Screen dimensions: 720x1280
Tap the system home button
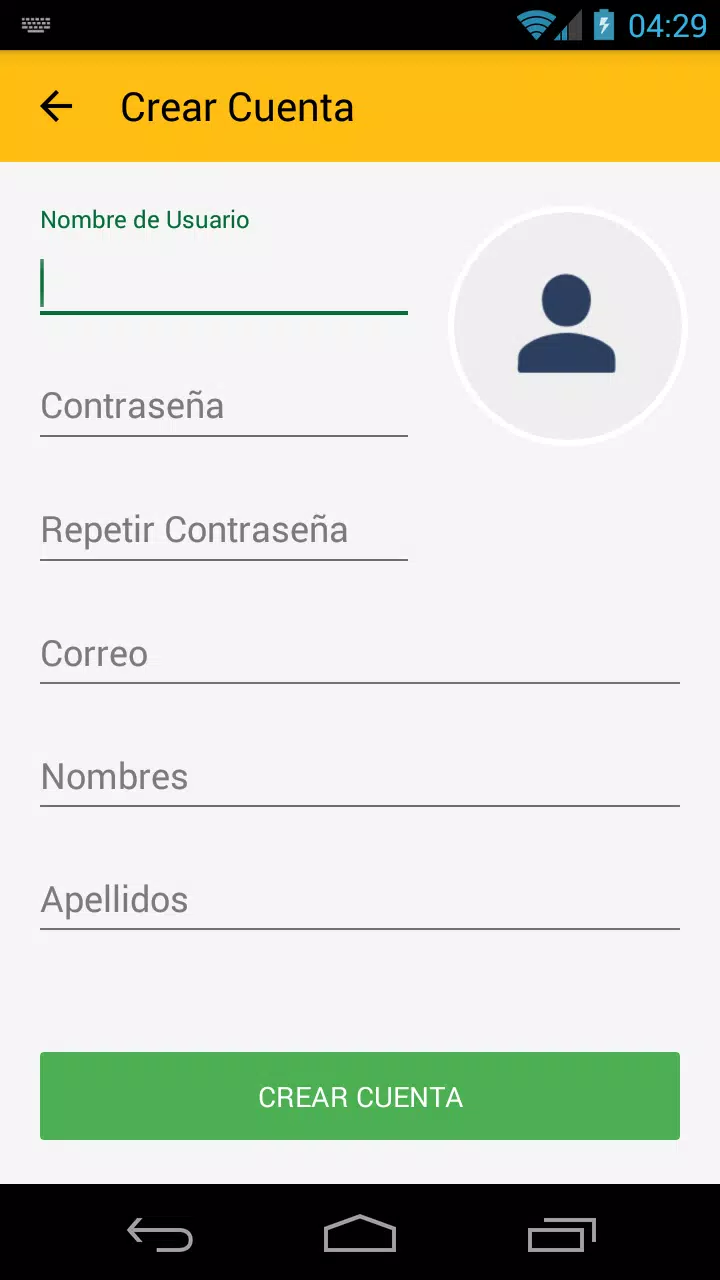click(360, 1233)
